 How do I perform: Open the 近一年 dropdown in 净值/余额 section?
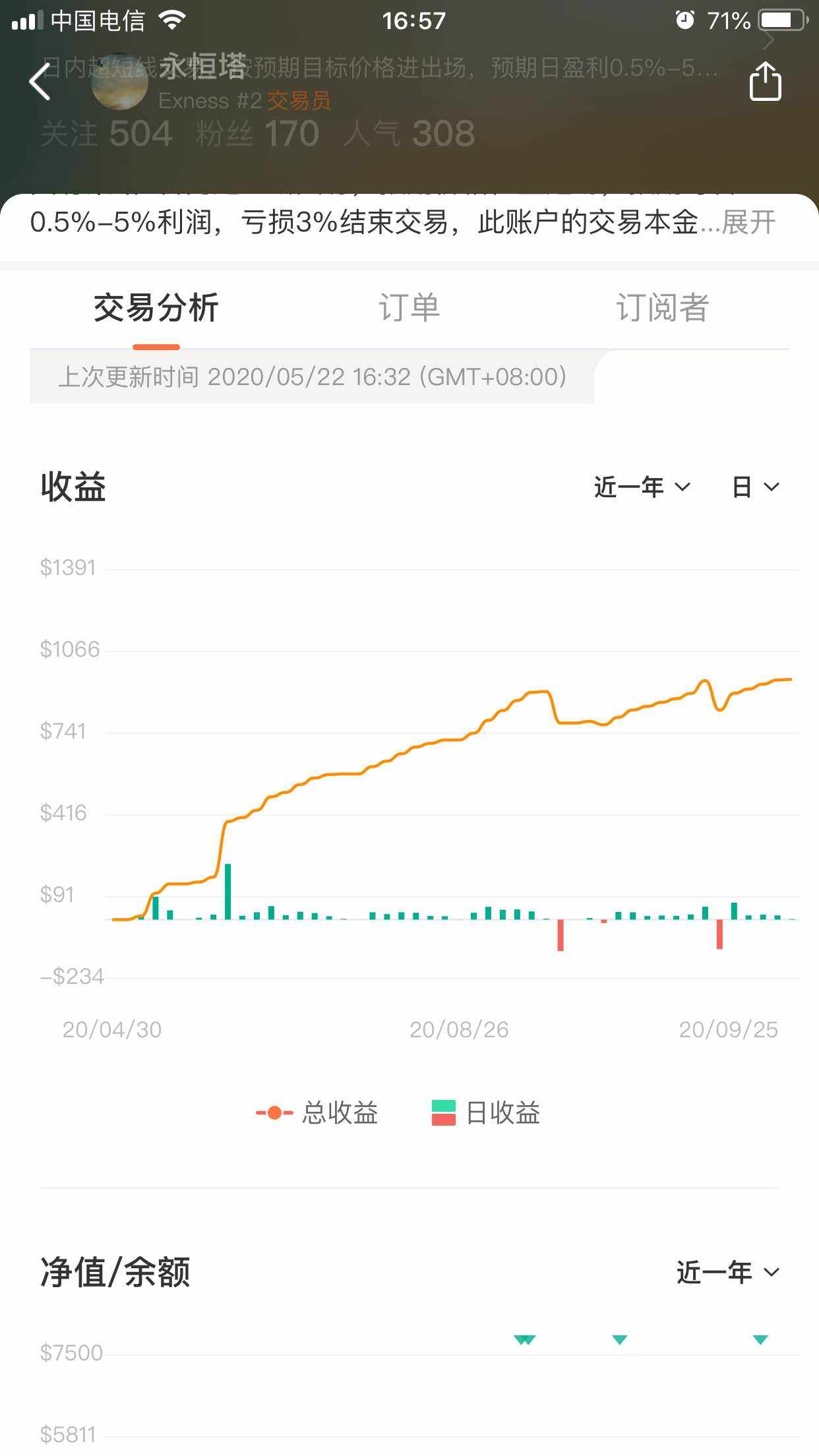click(x=728, y=1272)
